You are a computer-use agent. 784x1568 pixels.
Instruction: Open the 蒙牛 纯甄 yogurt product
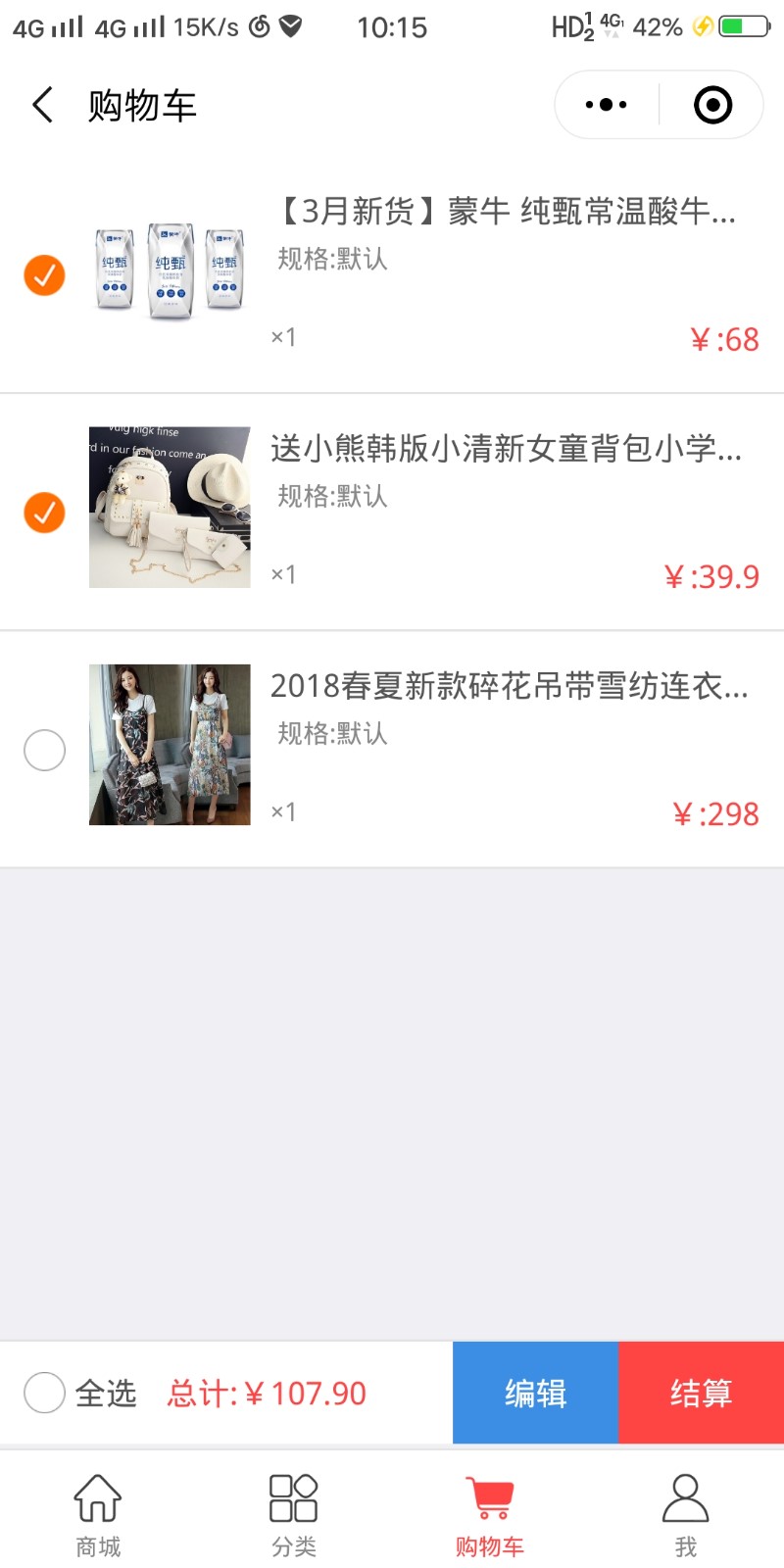pyautogui.click(x=504, y=212)
